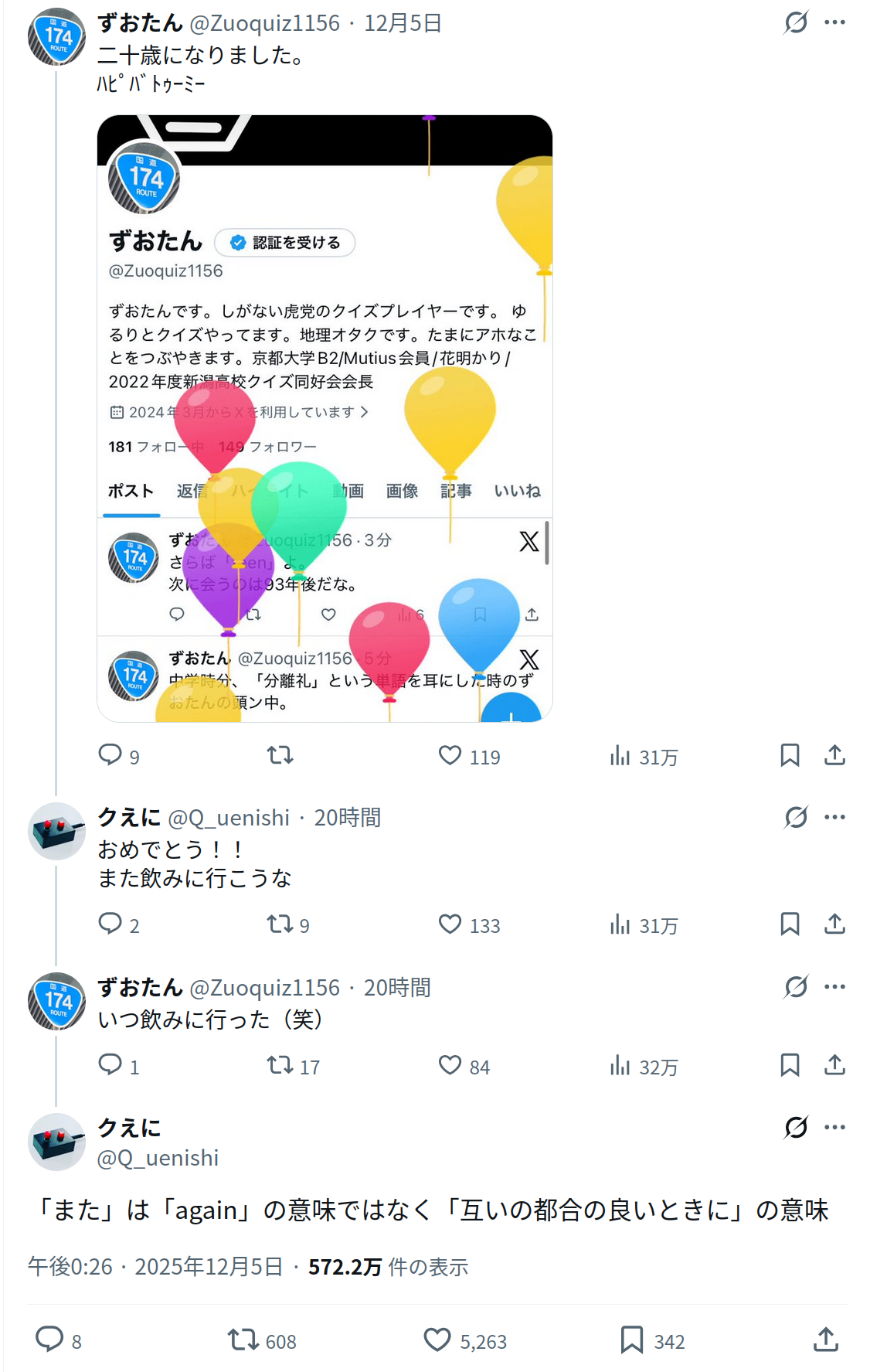
Task: Repost the 二十歳になりました post
Action: click(x=280, y=755)
